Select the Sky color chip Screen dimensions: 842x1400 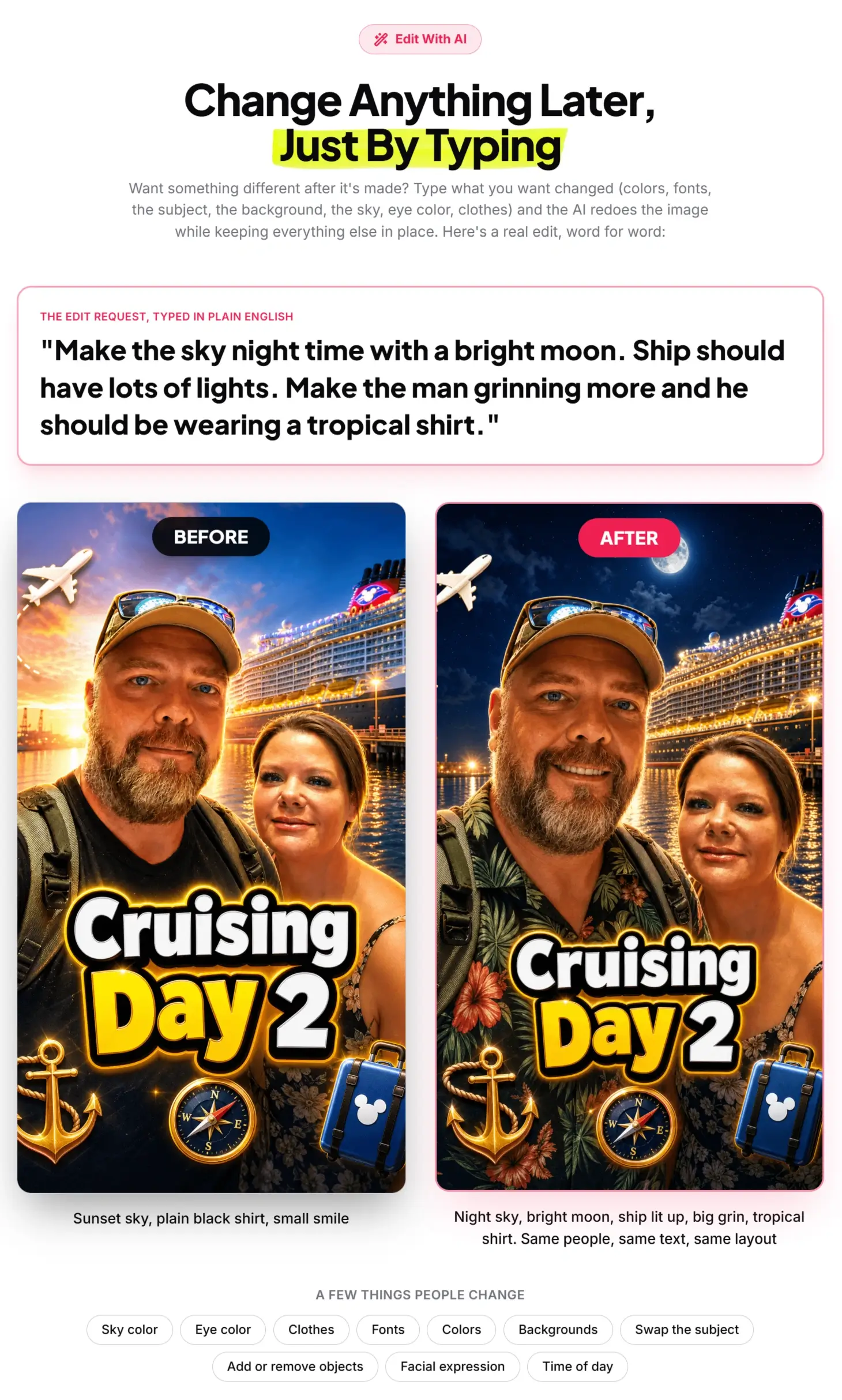click(x=129, y=1329)
